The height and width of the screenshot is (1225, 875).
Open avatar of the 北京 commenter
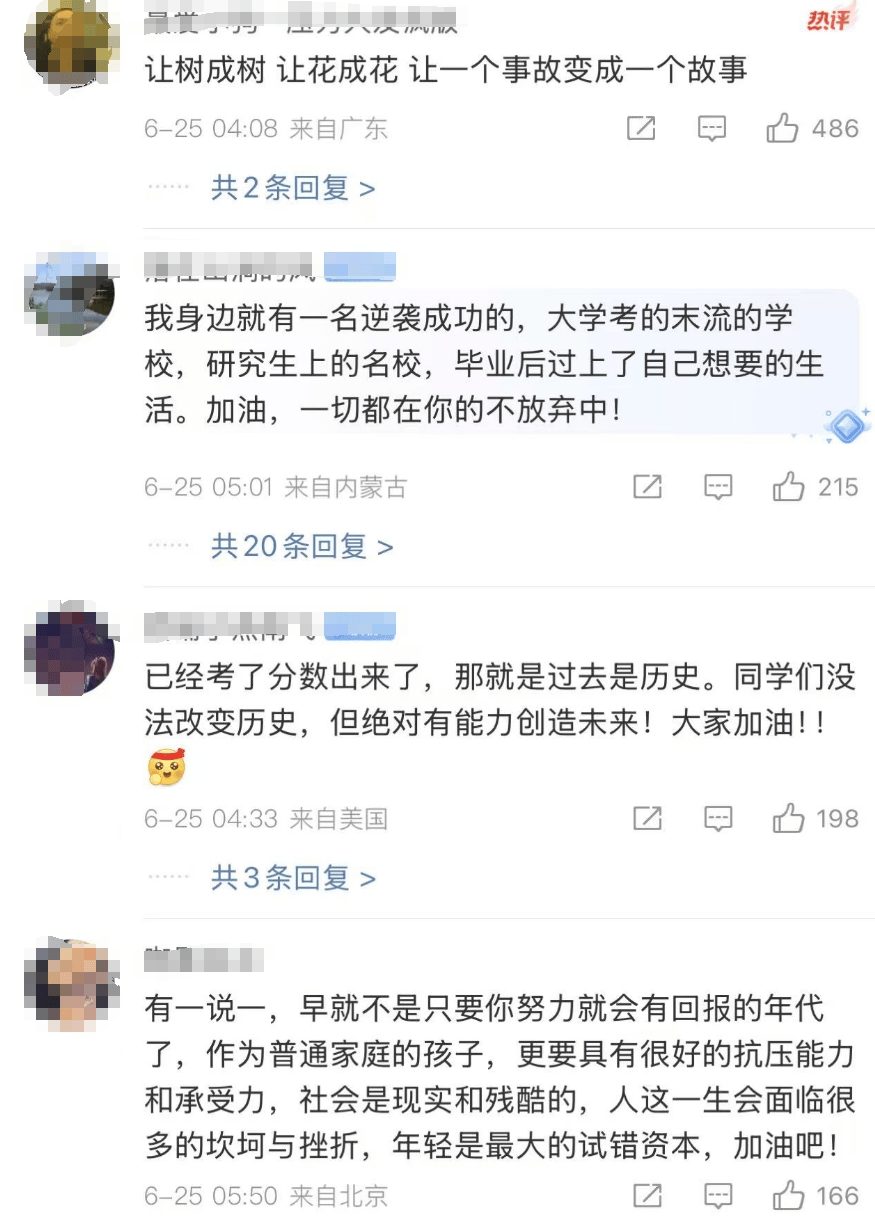coord(69,985)
